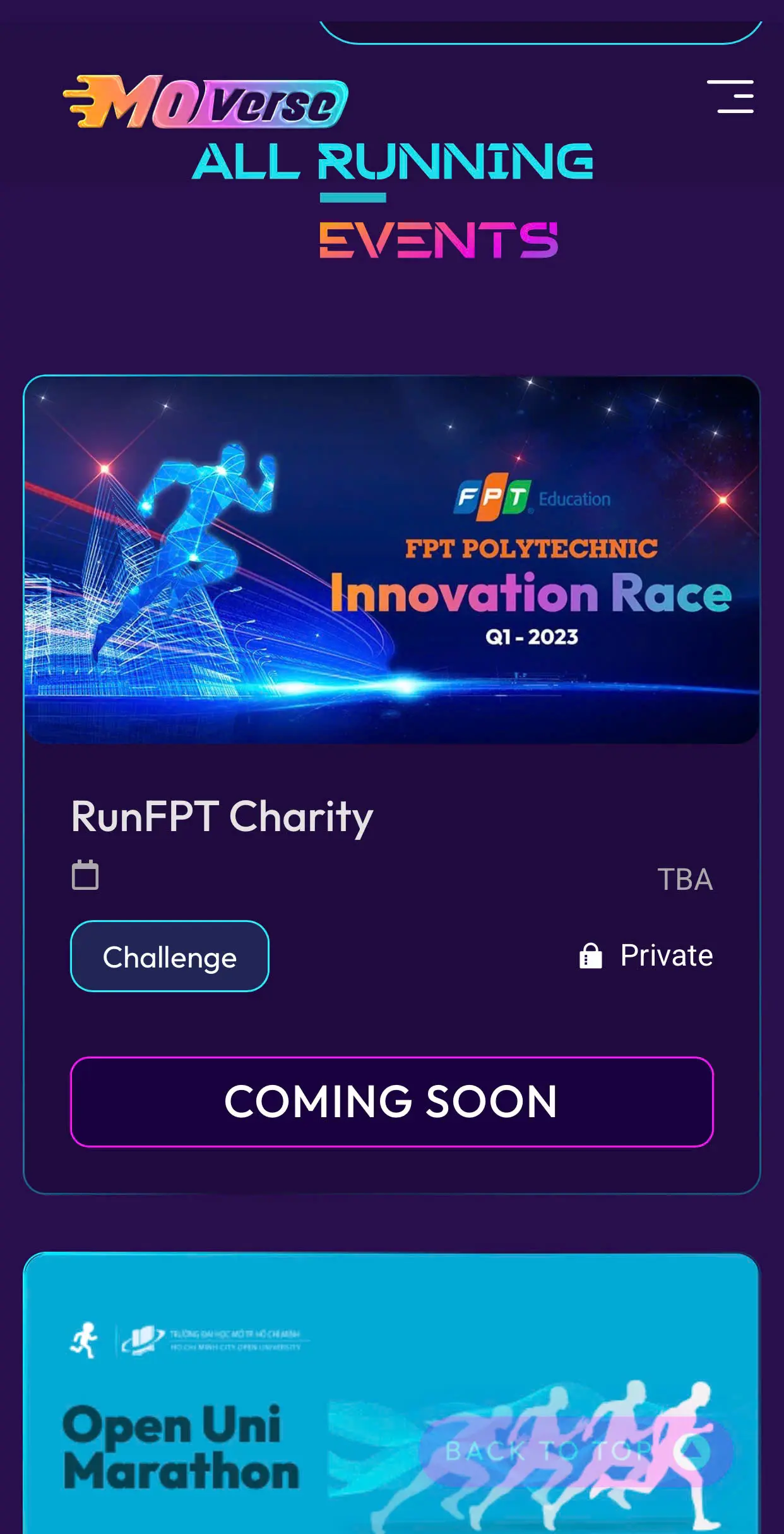Tap the Coming Soon button
This screenshot has height=1534, width=784.
coord(391,1101)
